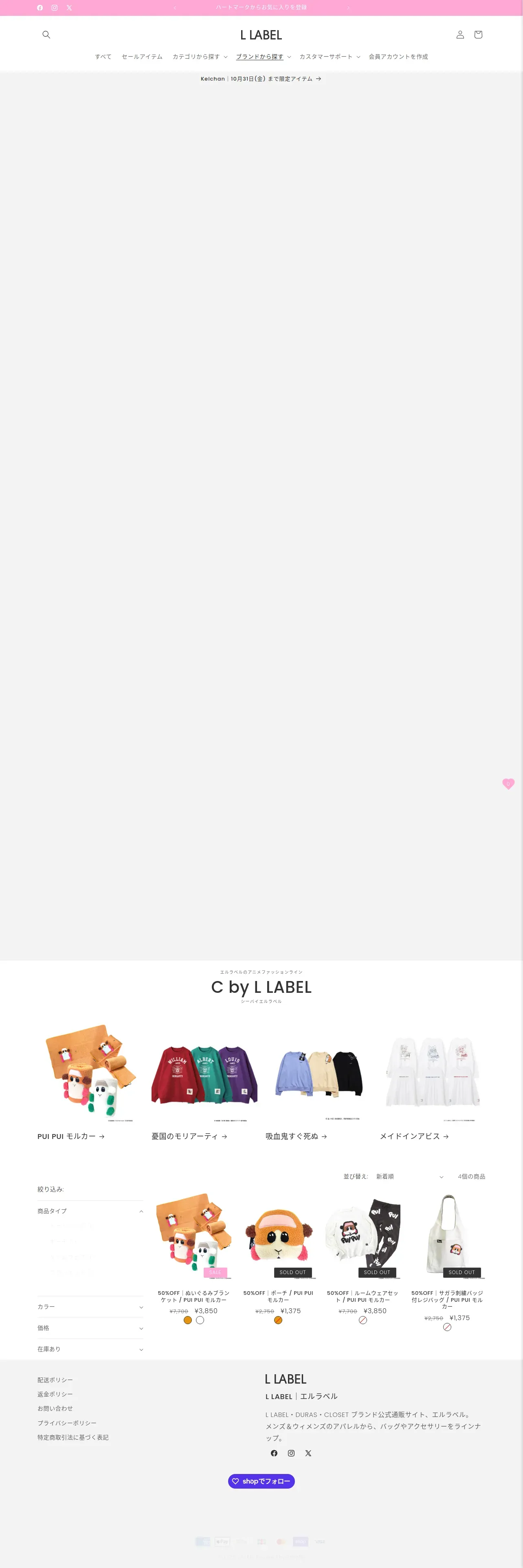
Task: Open 会員アカウントを作成 link
Action: [398, 57]
